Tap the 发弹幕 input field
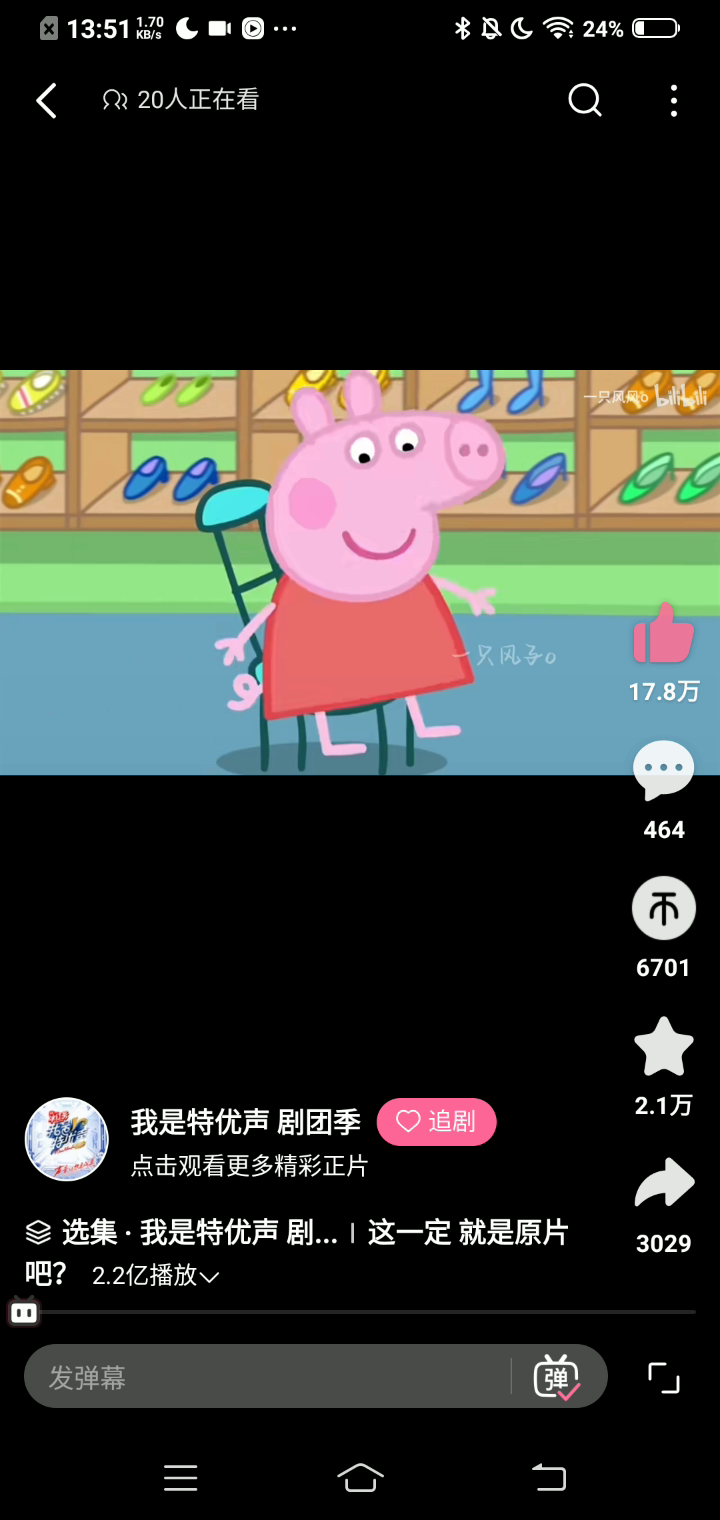 point(267,1377)
